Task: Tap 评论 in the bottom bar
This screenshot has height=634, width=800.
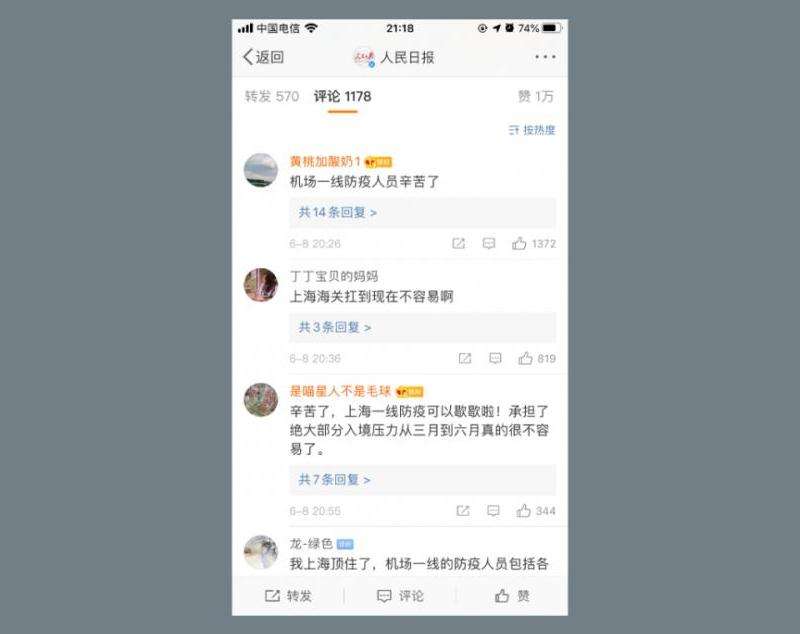Action: (x=400, y=596)
